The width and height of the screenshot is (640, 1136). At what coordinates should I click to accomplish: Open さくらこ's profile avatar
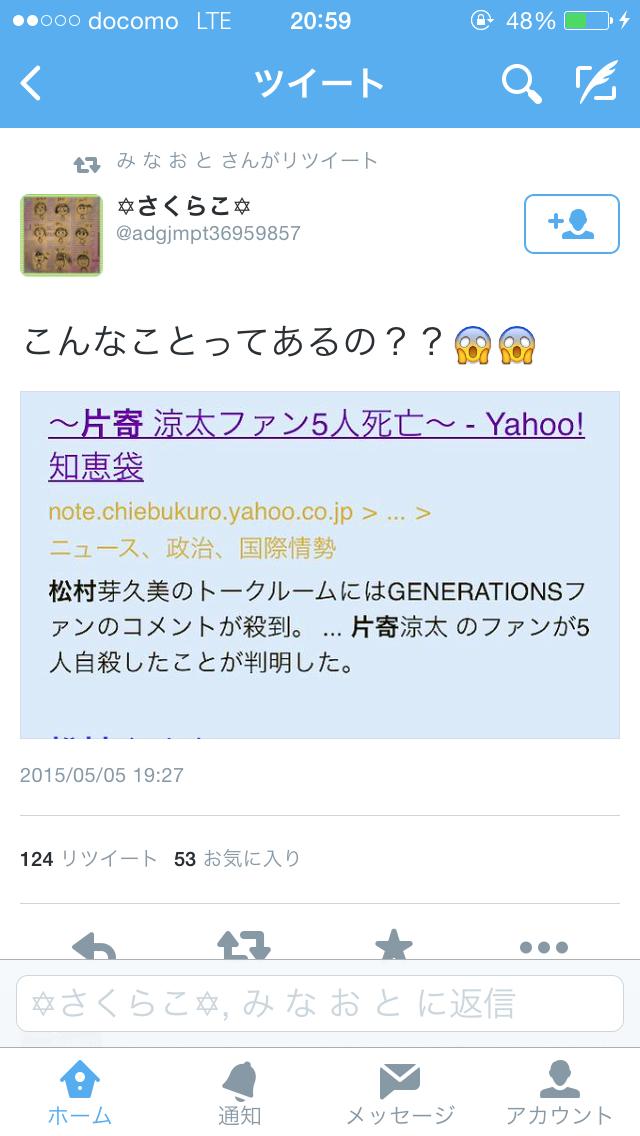61,235
